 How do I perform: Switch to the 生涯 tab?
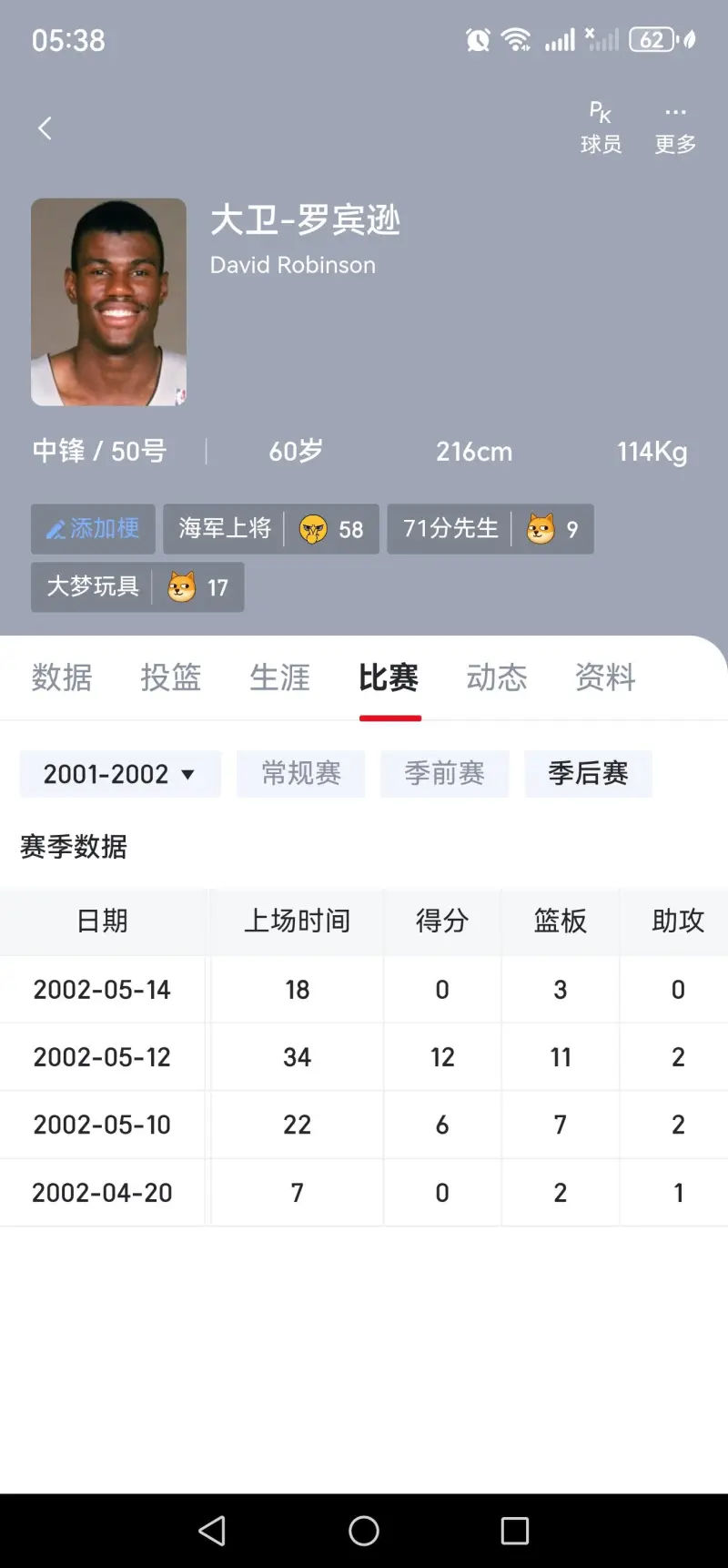click(279, 677)
